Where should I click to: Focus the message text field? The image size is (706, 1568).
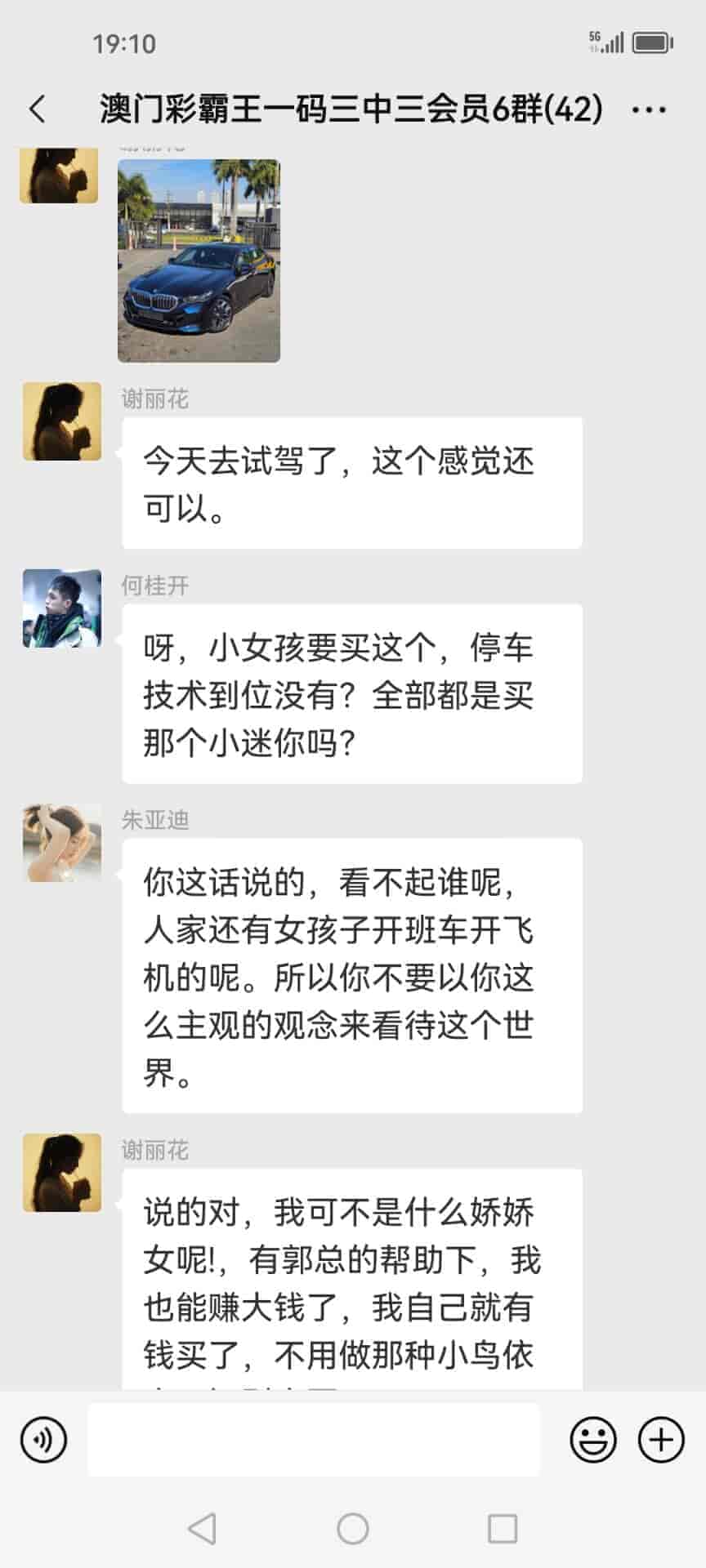click(314, 1439)
